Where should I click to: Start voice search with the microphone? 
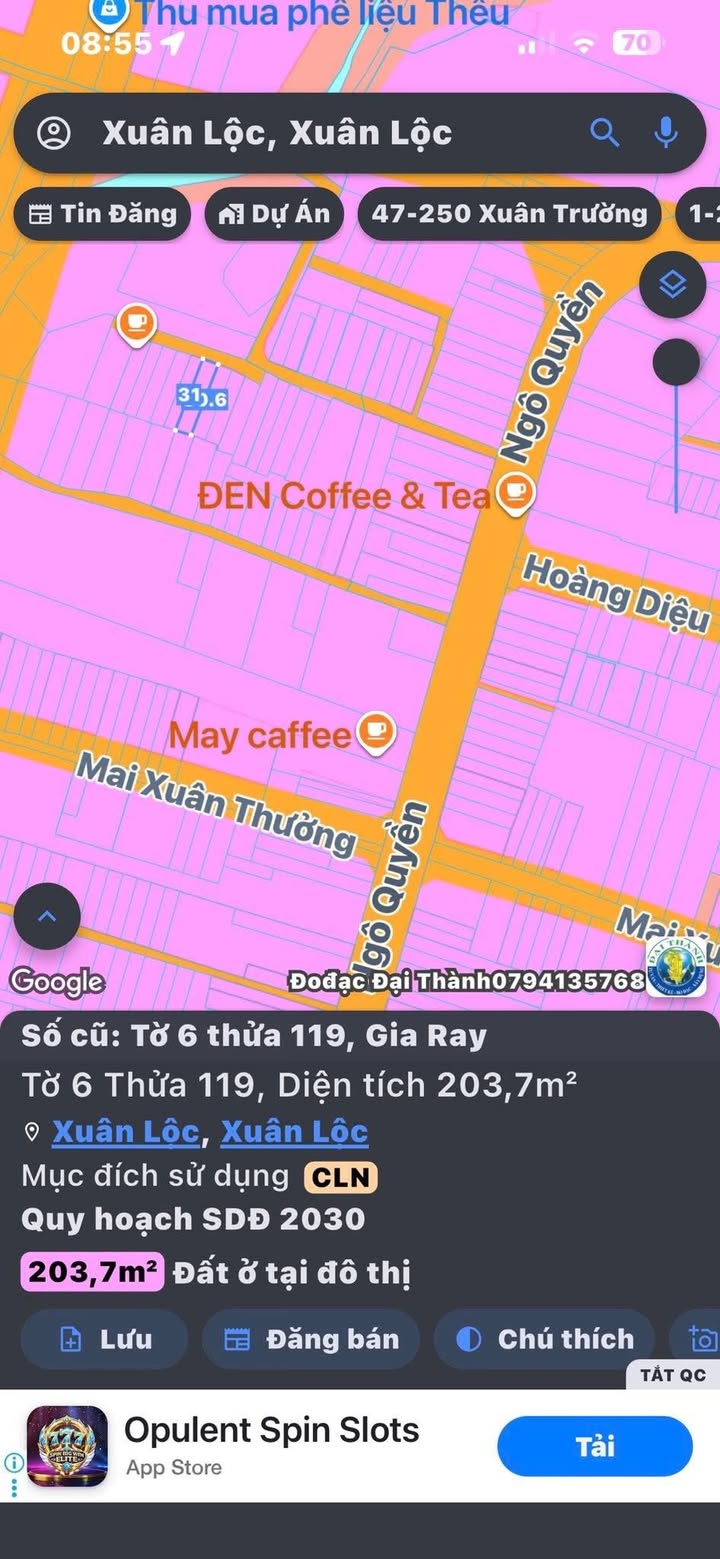(x=666, y=133)
